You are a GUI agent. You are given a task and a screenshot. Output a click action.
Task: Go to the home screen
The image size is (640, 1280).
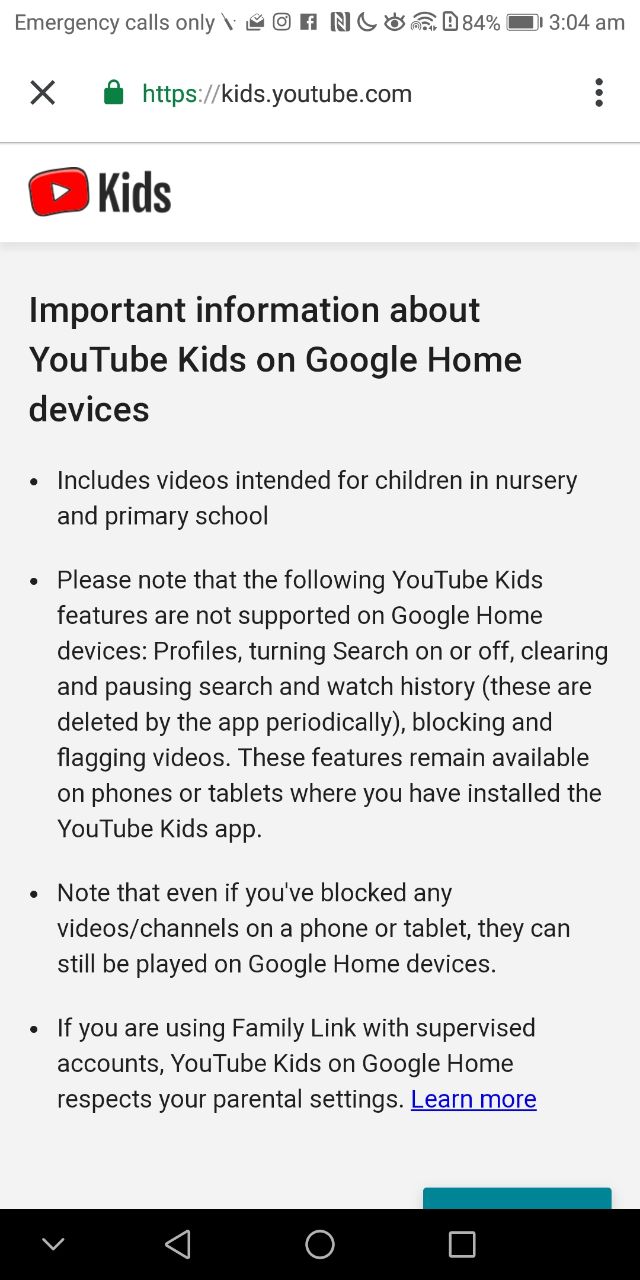[x=320, y=1244]
